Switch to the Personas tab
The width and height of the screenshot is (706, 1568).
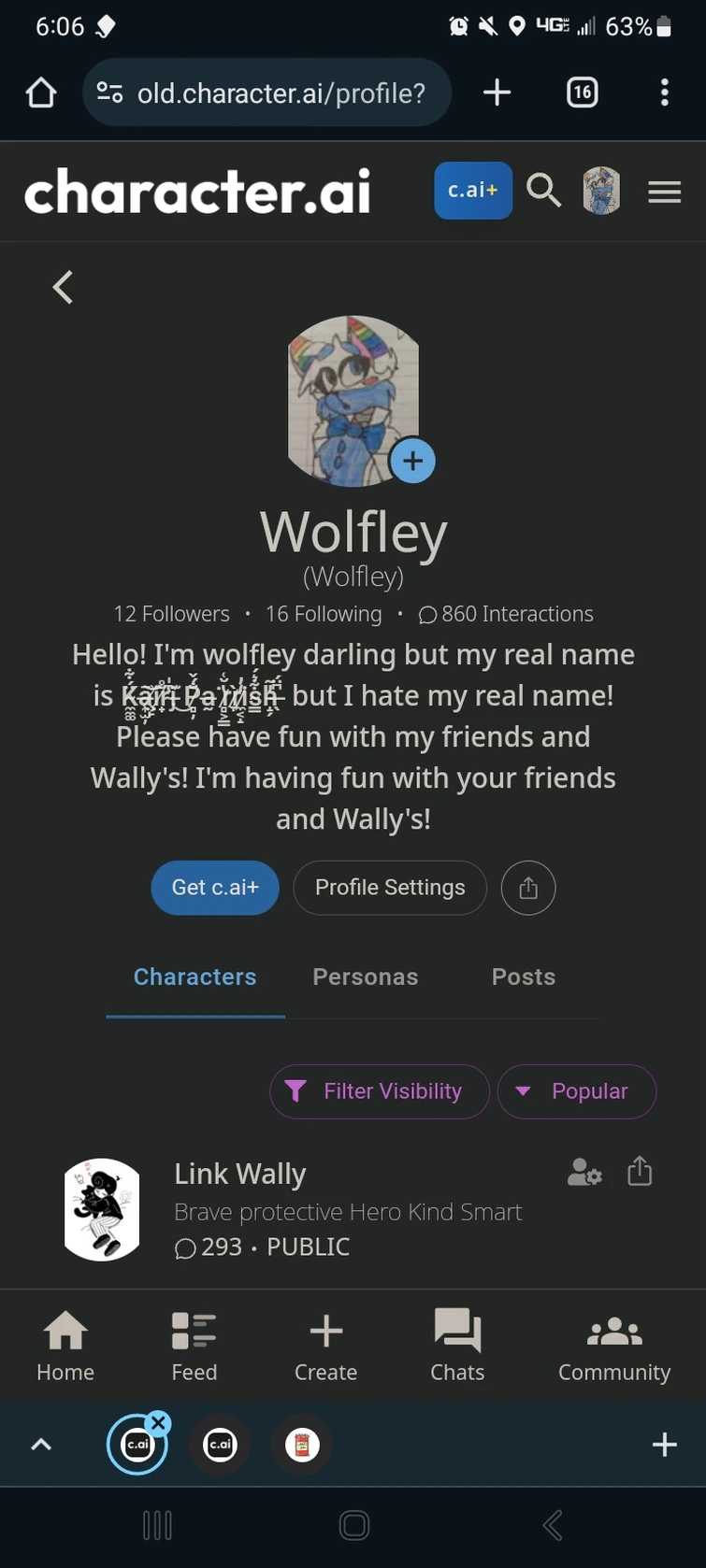365,976
